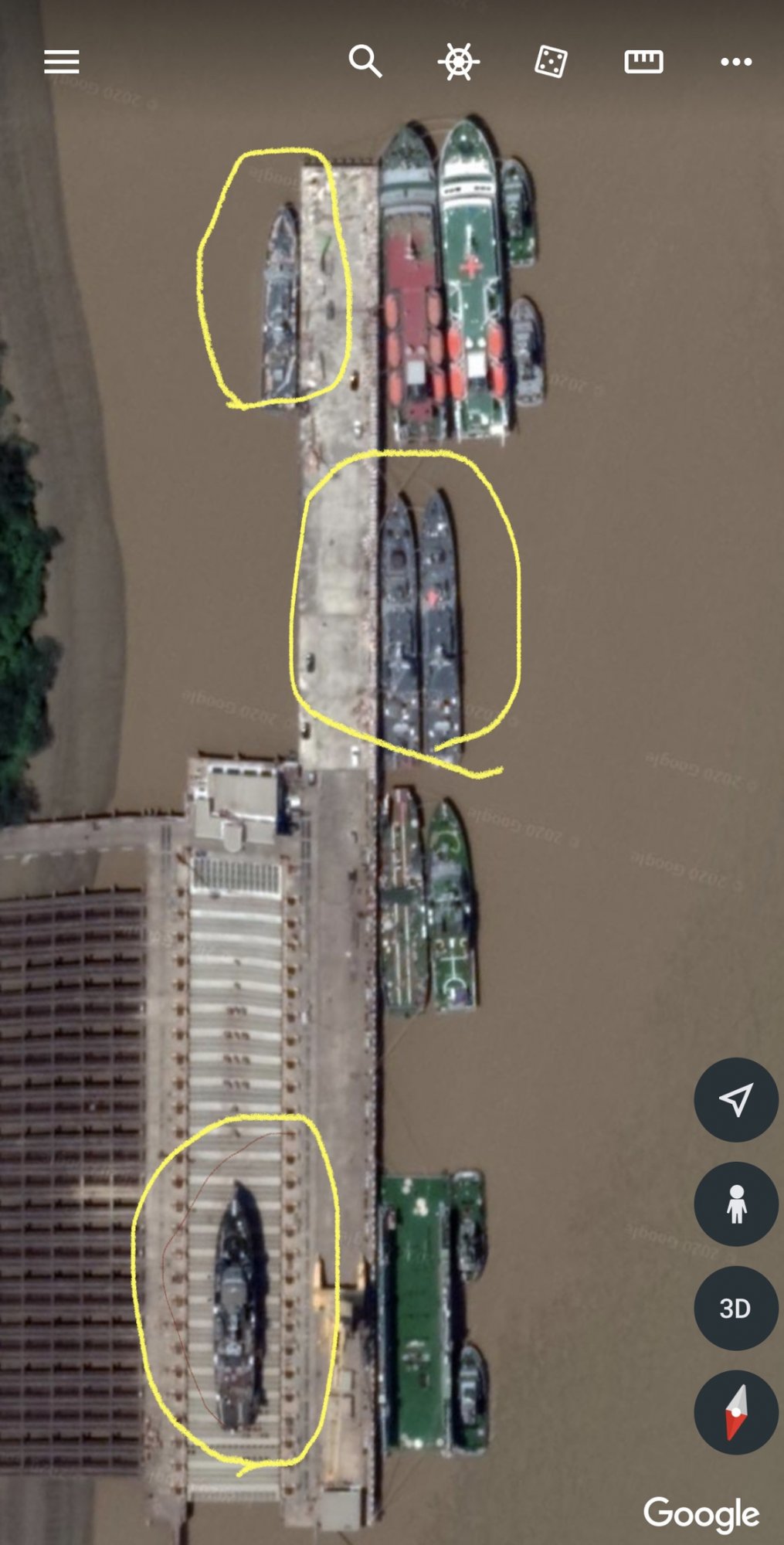Open Voyager ship wheel icon
The height and width of the screenshot is (1545, 784).
pos(459,62)
